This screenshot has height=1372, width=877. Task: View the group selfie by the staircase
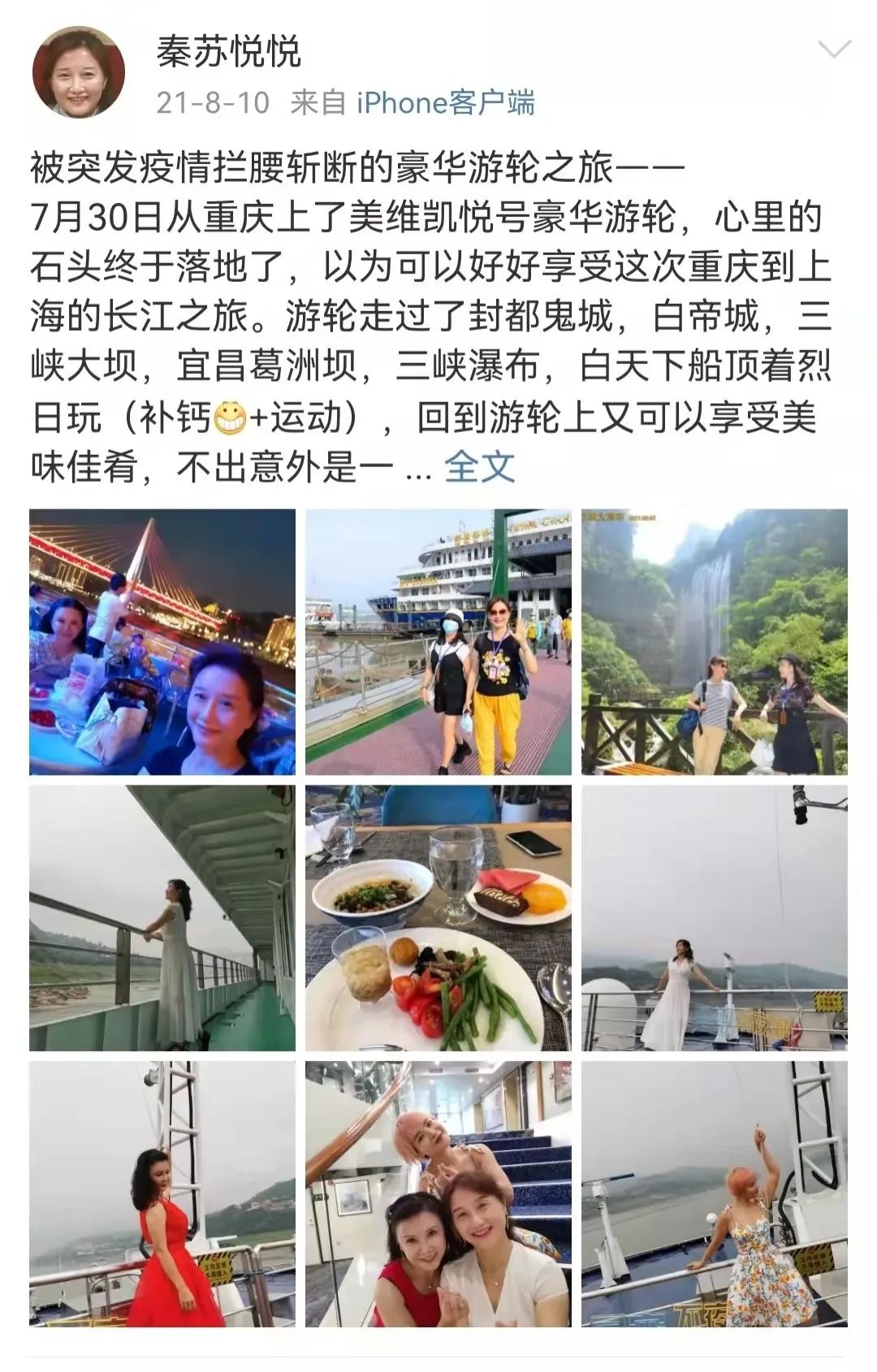coord(438,1194)
